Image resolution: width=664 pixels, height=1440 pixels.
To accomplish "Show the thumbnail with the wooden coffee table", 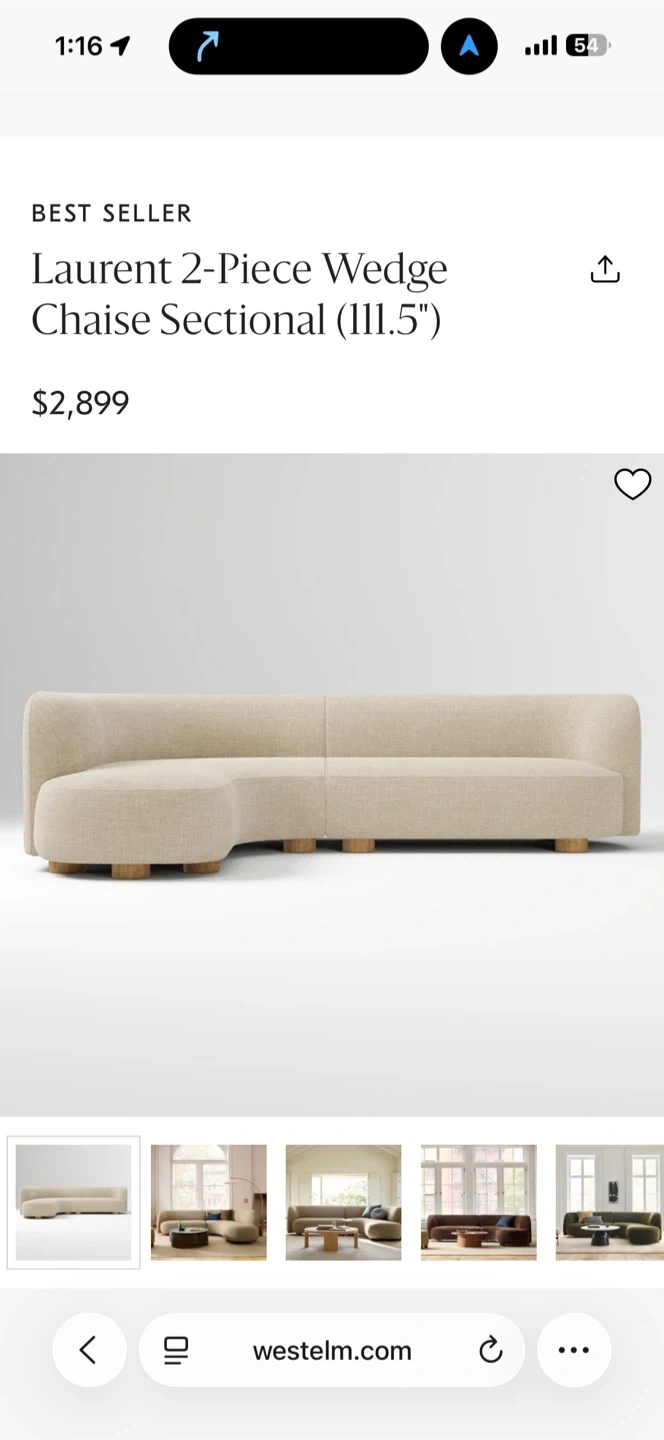I will click(343, 1202).
